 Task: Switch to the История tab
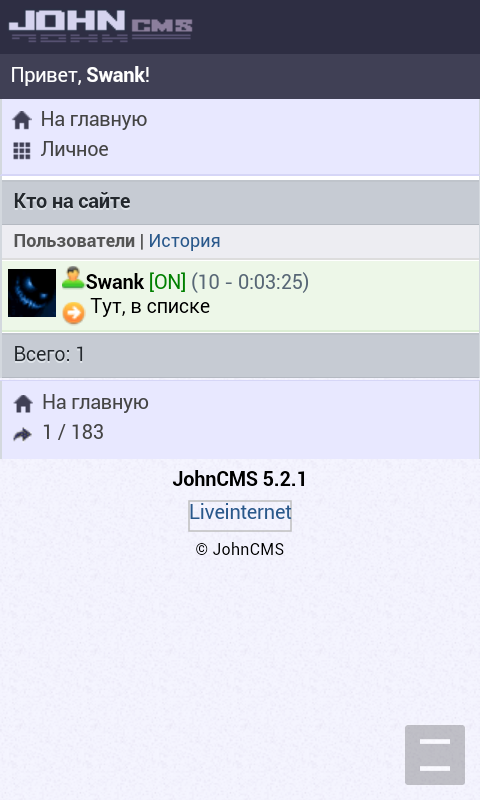(184, 241)
